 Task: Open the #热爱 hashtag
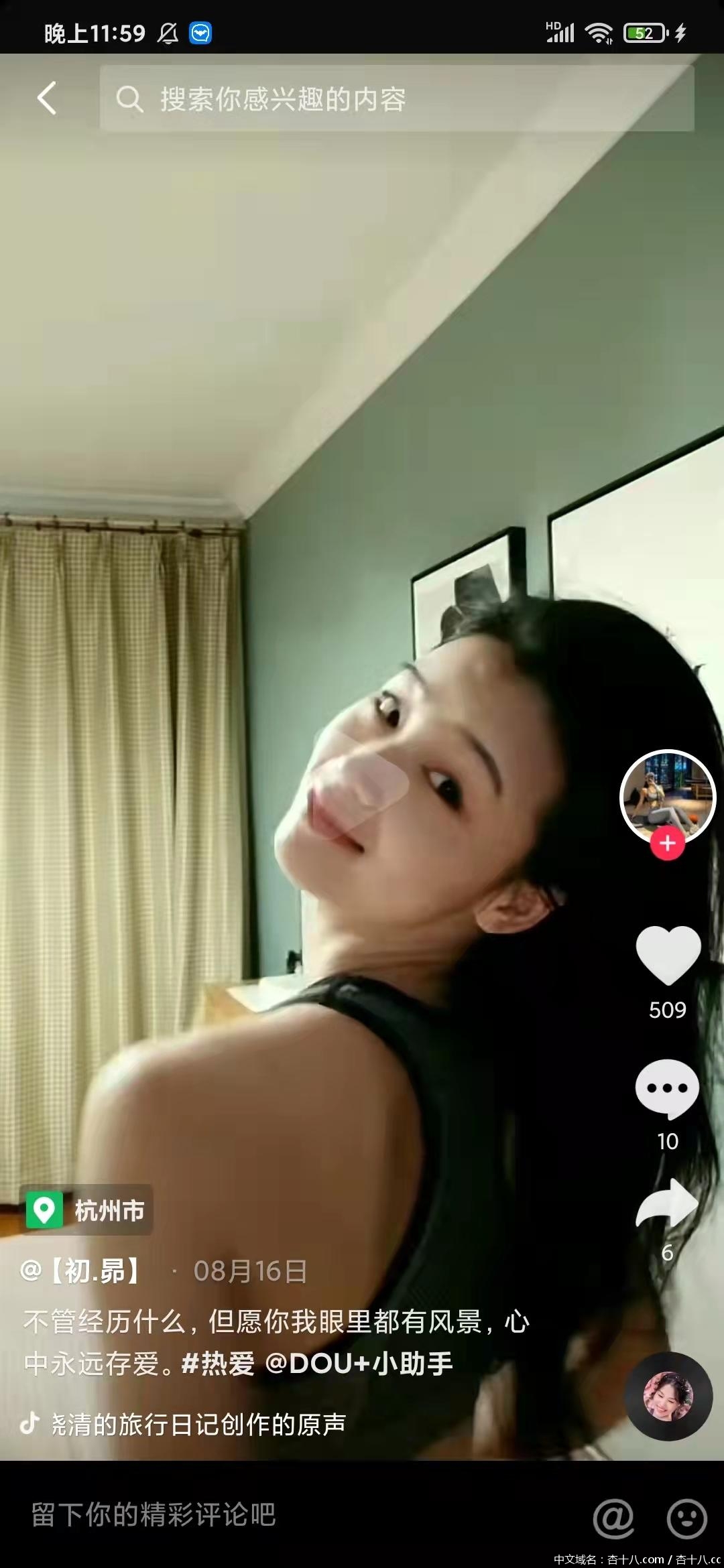218,1363
